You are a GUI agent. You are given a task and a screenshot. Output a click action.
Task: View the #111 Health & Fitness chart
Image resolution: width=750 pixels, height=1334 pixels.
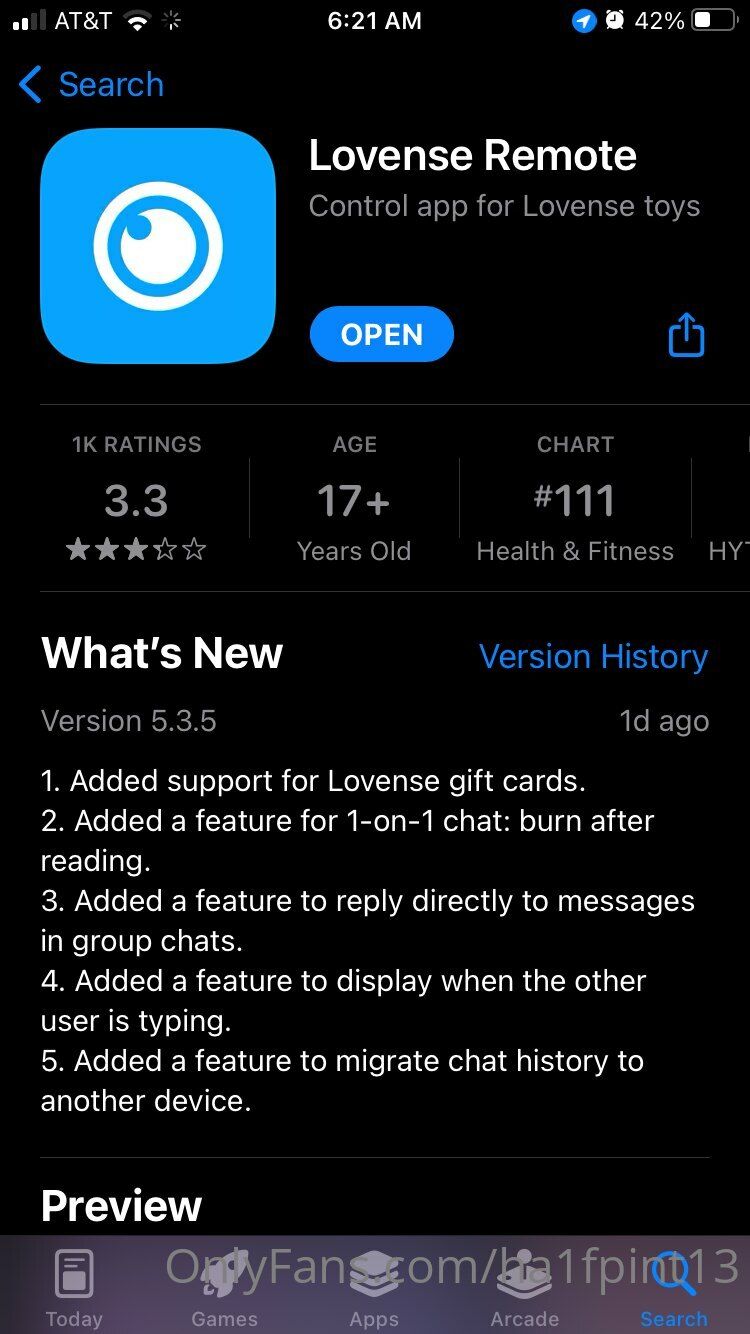575,498
